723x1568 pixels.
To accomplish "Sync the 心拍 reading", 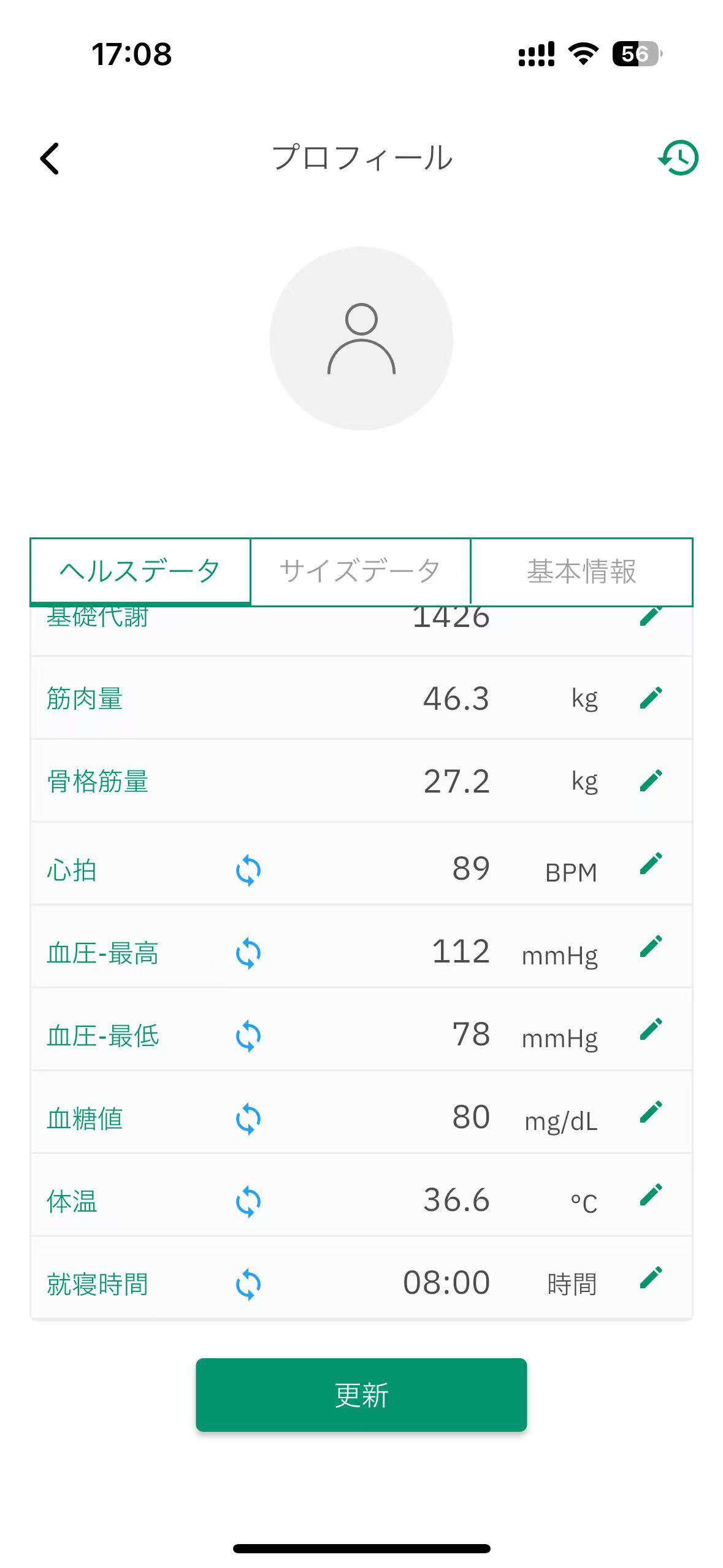I will [248, 870].
